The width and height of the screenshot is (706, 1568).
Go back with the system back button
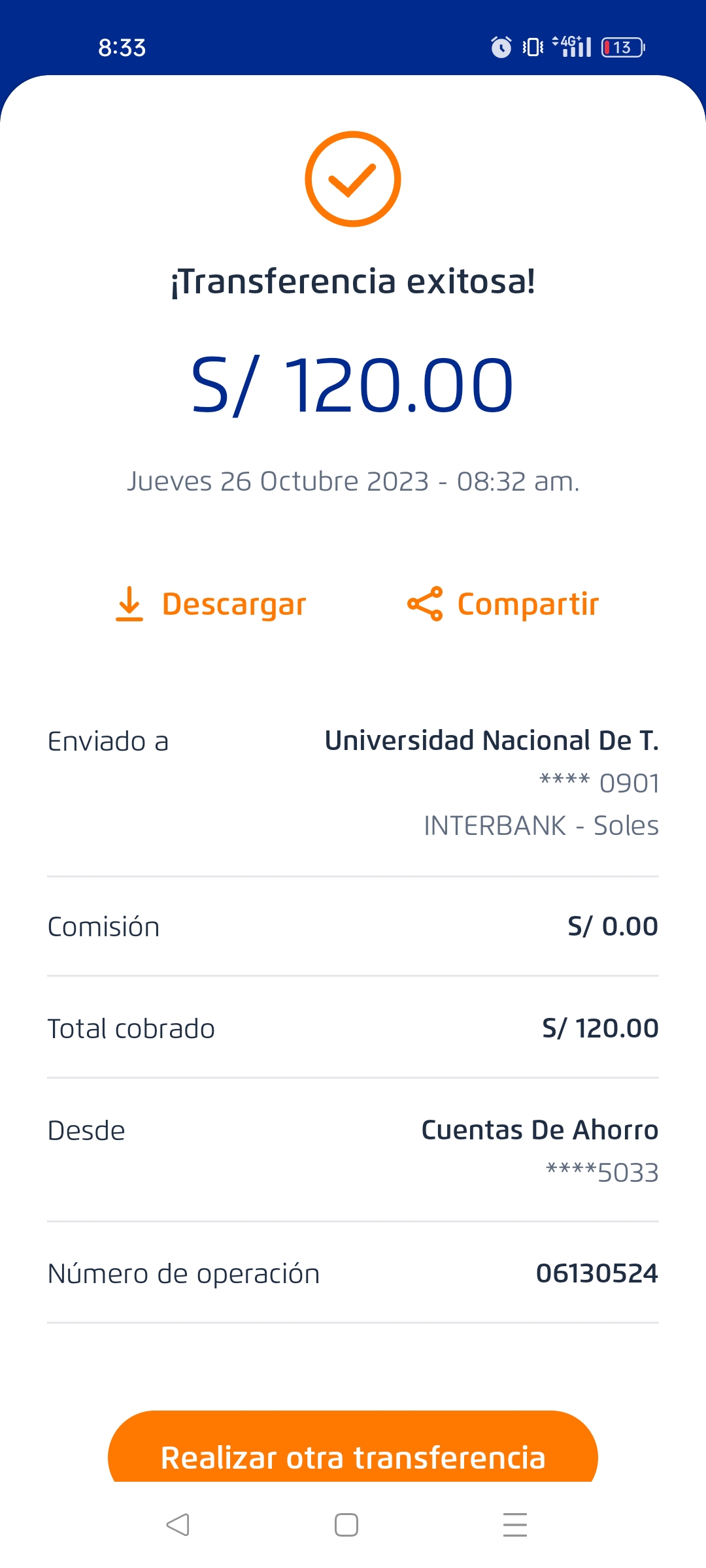tap(178, 1525)
